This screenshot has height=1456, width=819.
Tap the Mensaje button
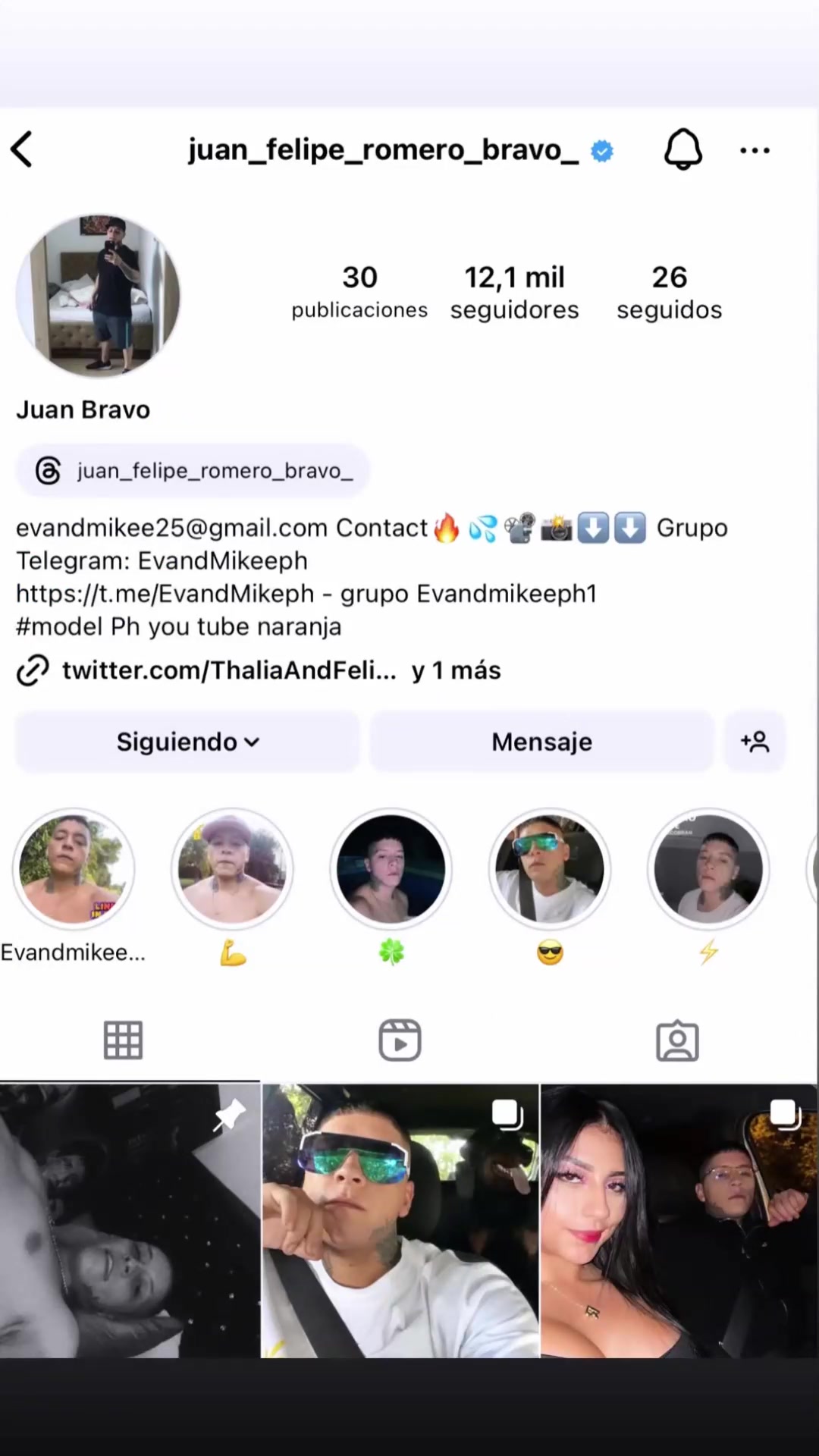(541, 742)
